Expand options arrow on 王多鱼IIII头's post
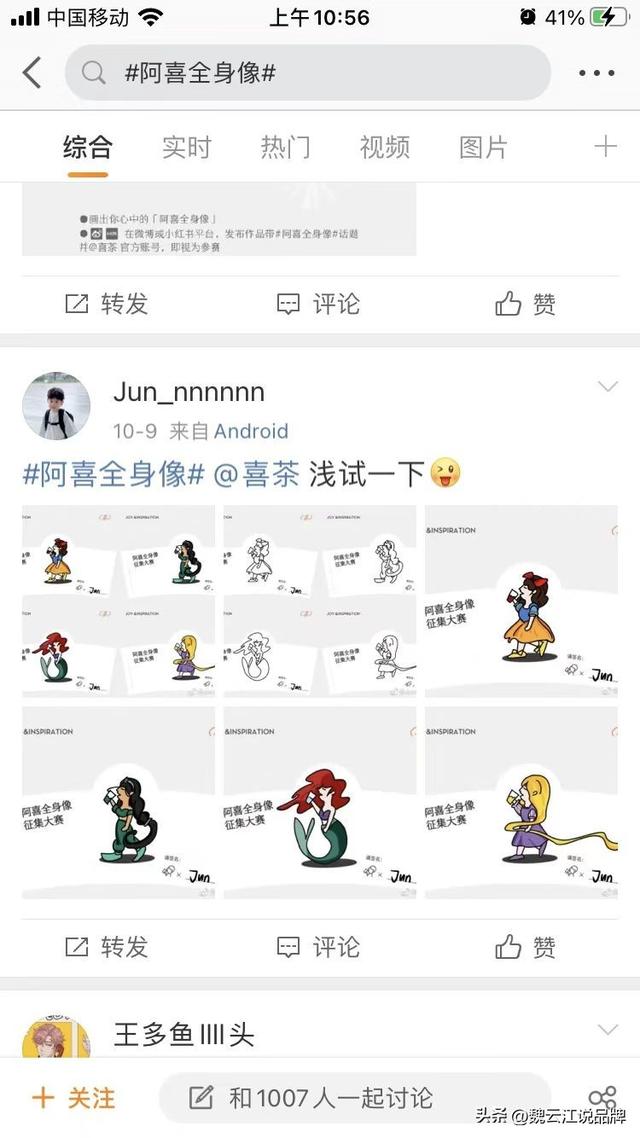This screenshot has height=1138, width=640. (607, 1030)
